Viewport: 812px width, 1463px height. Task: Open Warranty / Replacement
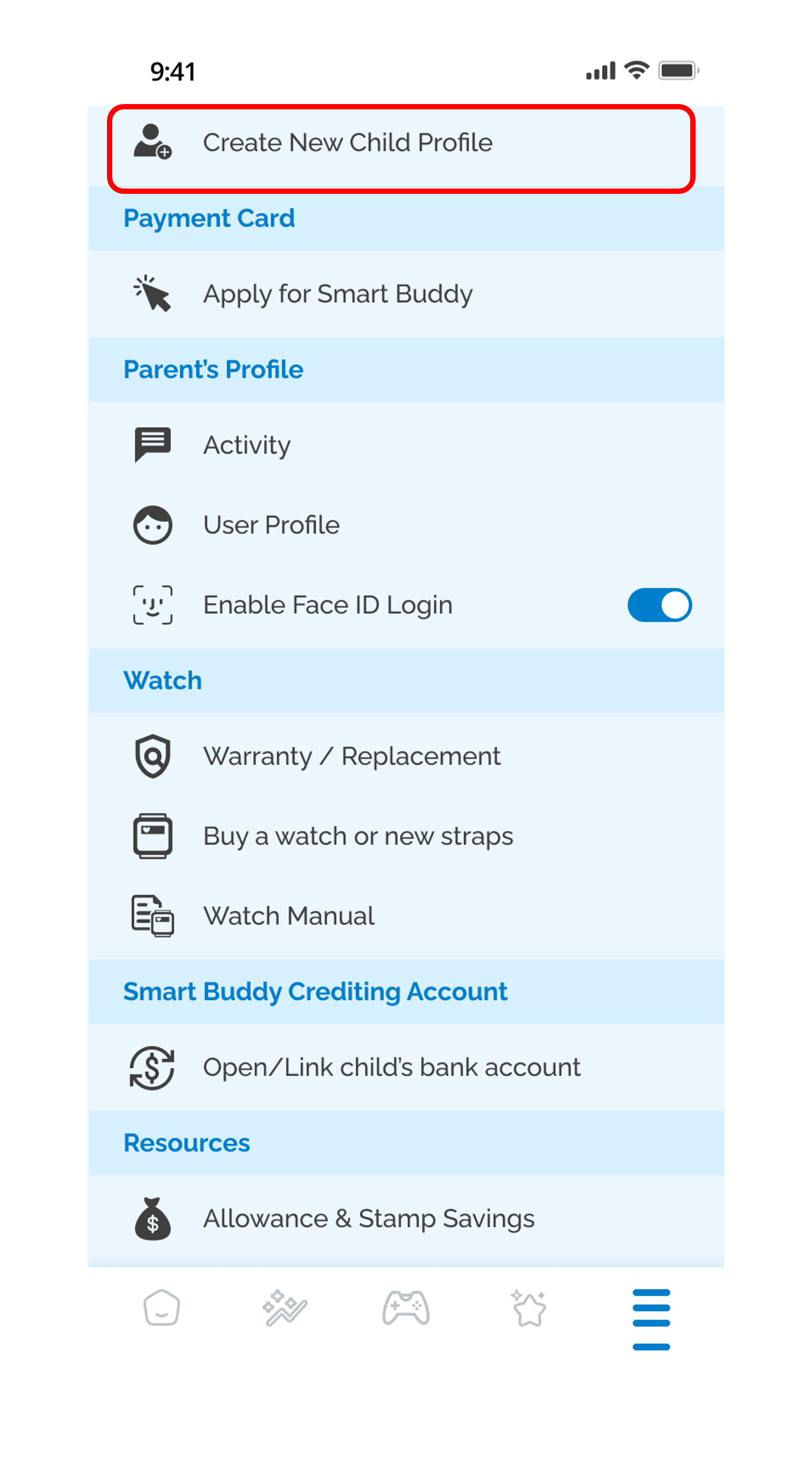point(352,757)
